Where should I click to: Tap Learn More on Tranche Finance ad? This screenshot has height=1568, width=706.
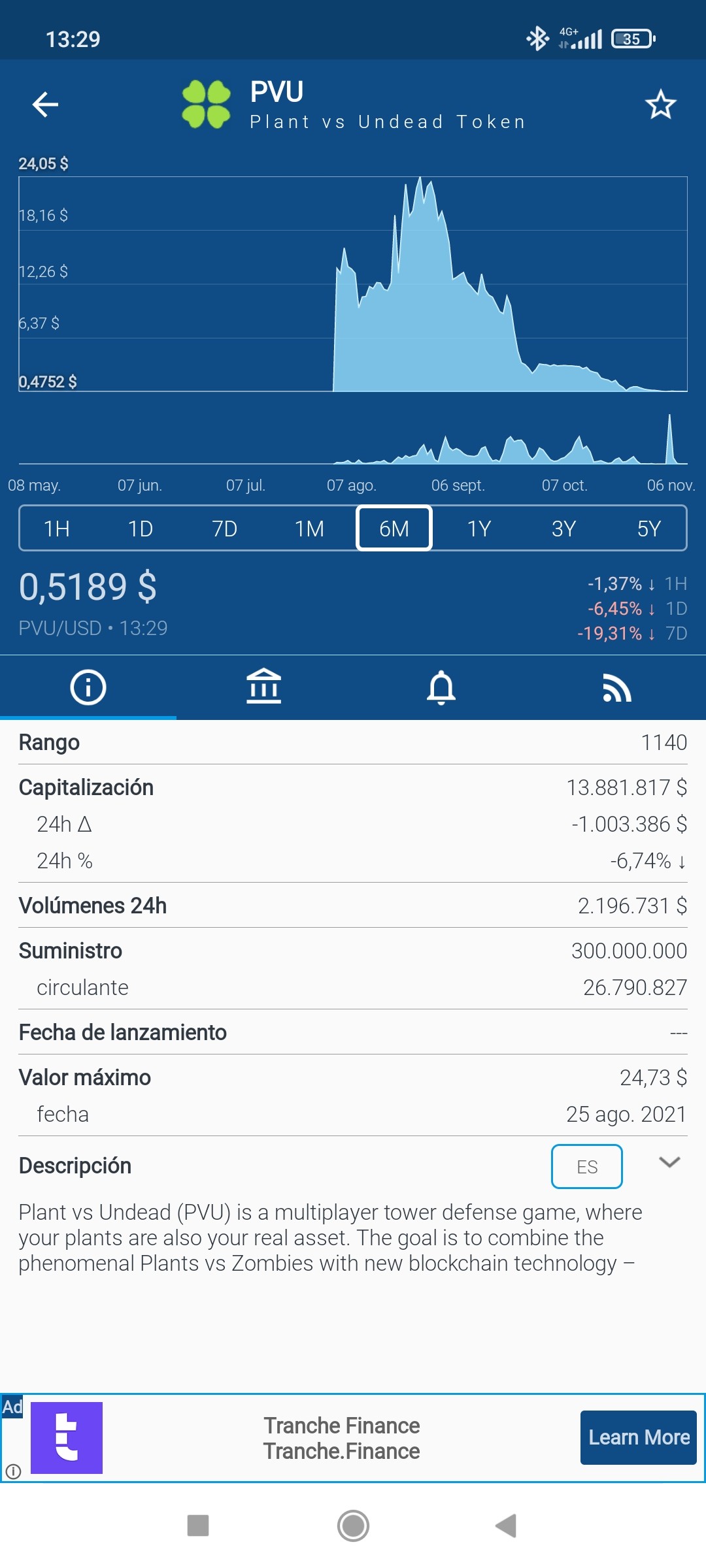(x=639, y=1437)
